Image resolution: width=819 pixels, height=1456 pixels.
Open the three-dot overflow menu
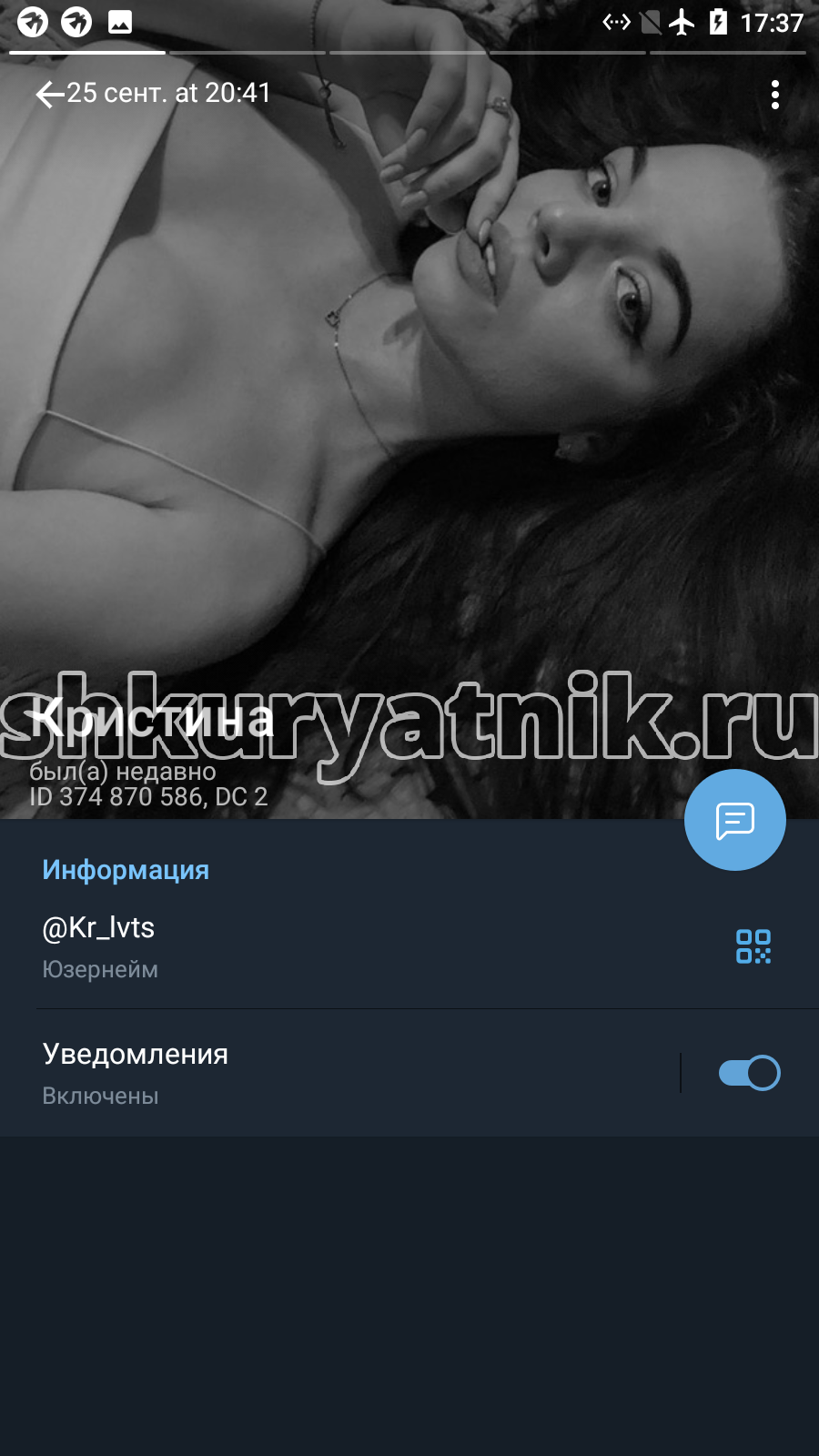click(775, 95)
